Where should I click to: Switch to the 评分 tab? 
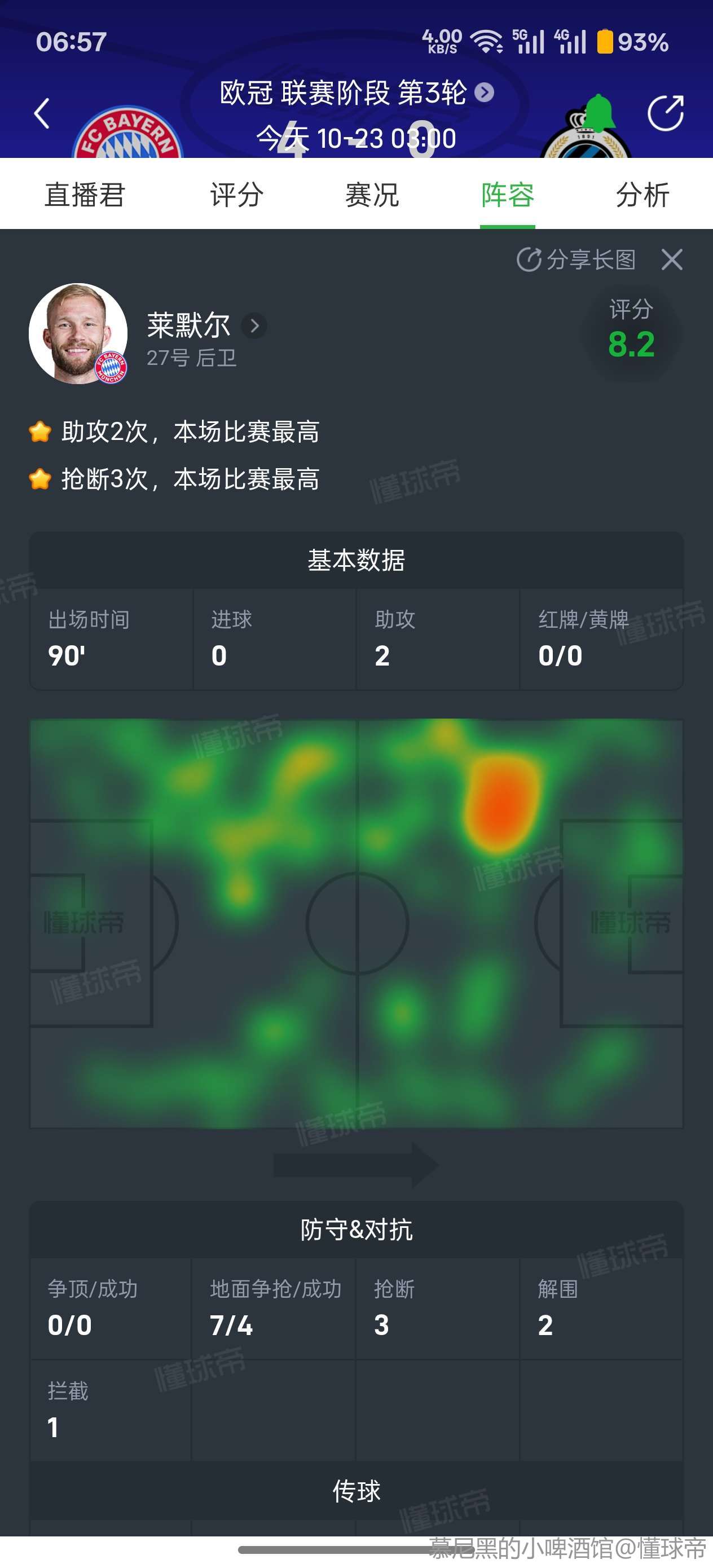236,195
